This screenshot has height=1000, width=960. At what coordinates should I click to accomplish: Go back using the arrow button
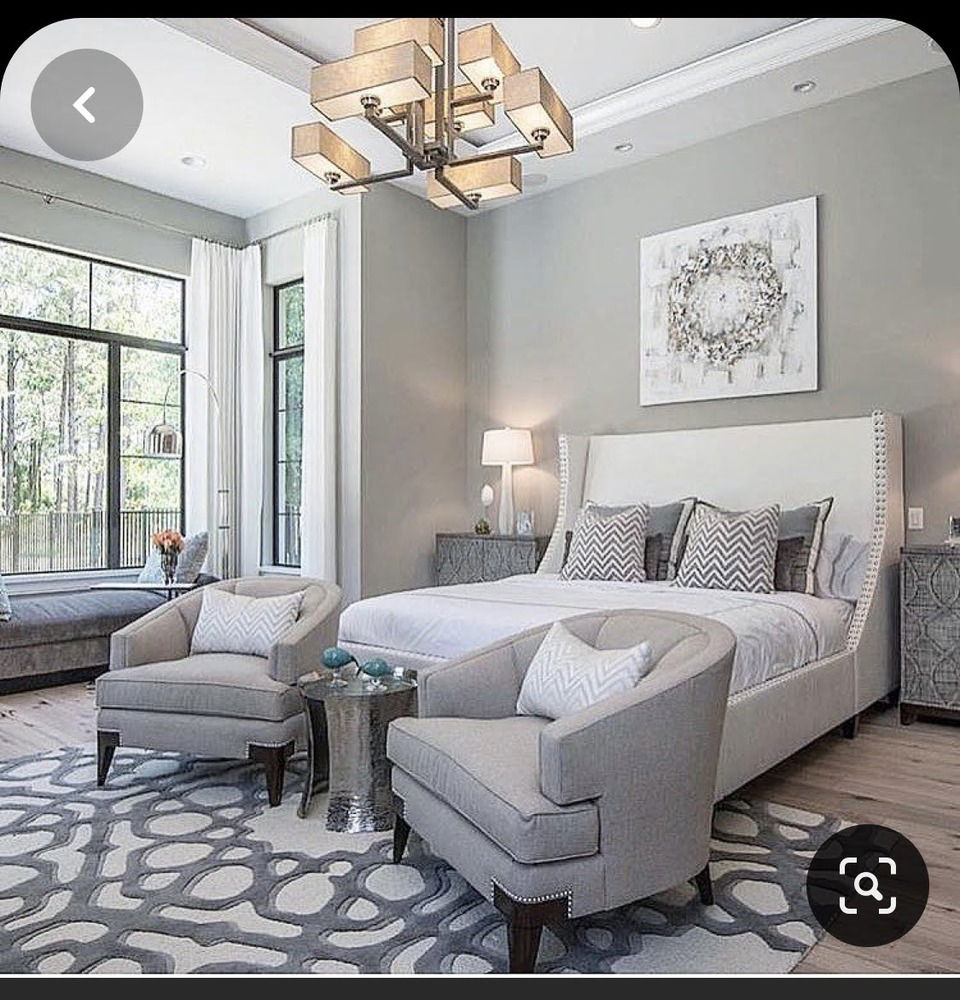point(87,105)
